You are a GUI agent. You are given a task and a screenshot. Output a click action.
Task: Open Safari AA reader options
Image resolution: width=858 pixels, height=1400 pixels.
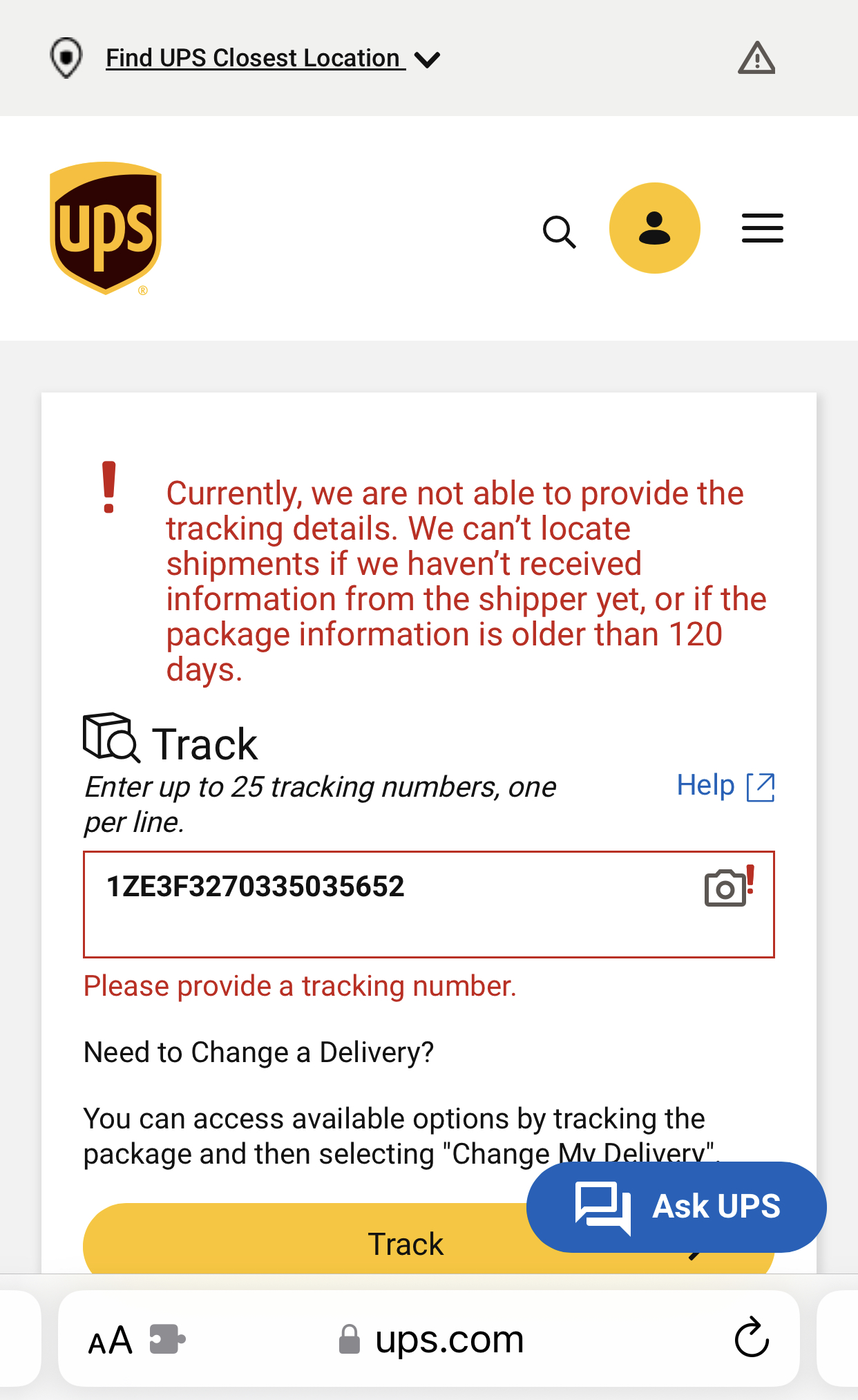(110, 1341)
